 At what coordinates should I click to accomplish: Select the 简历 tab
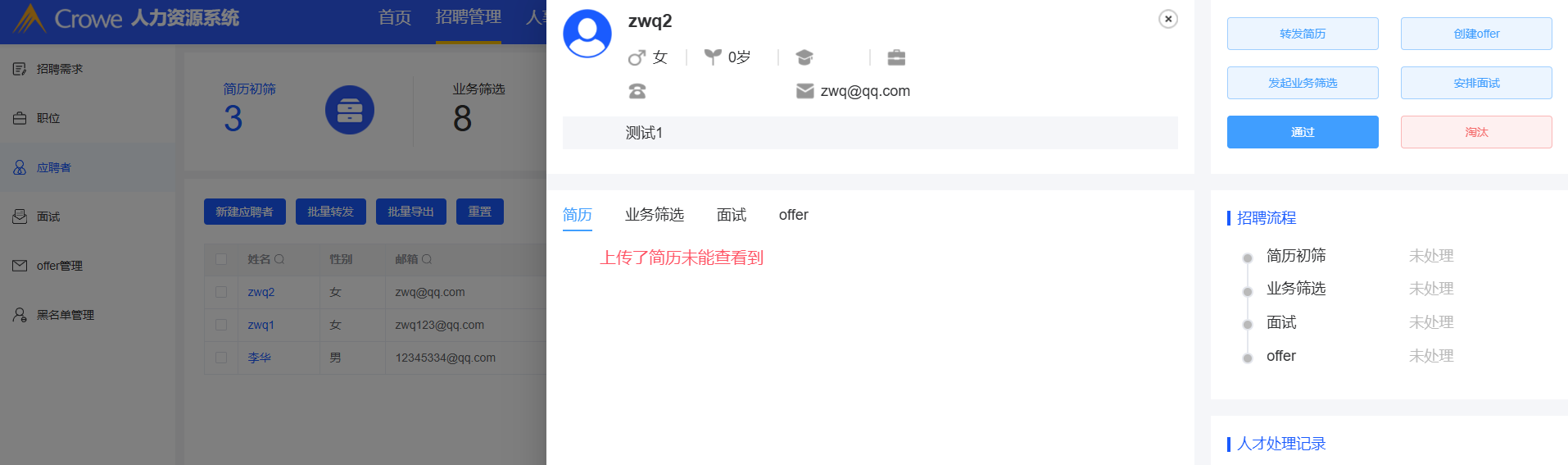(x=577, y=215)
